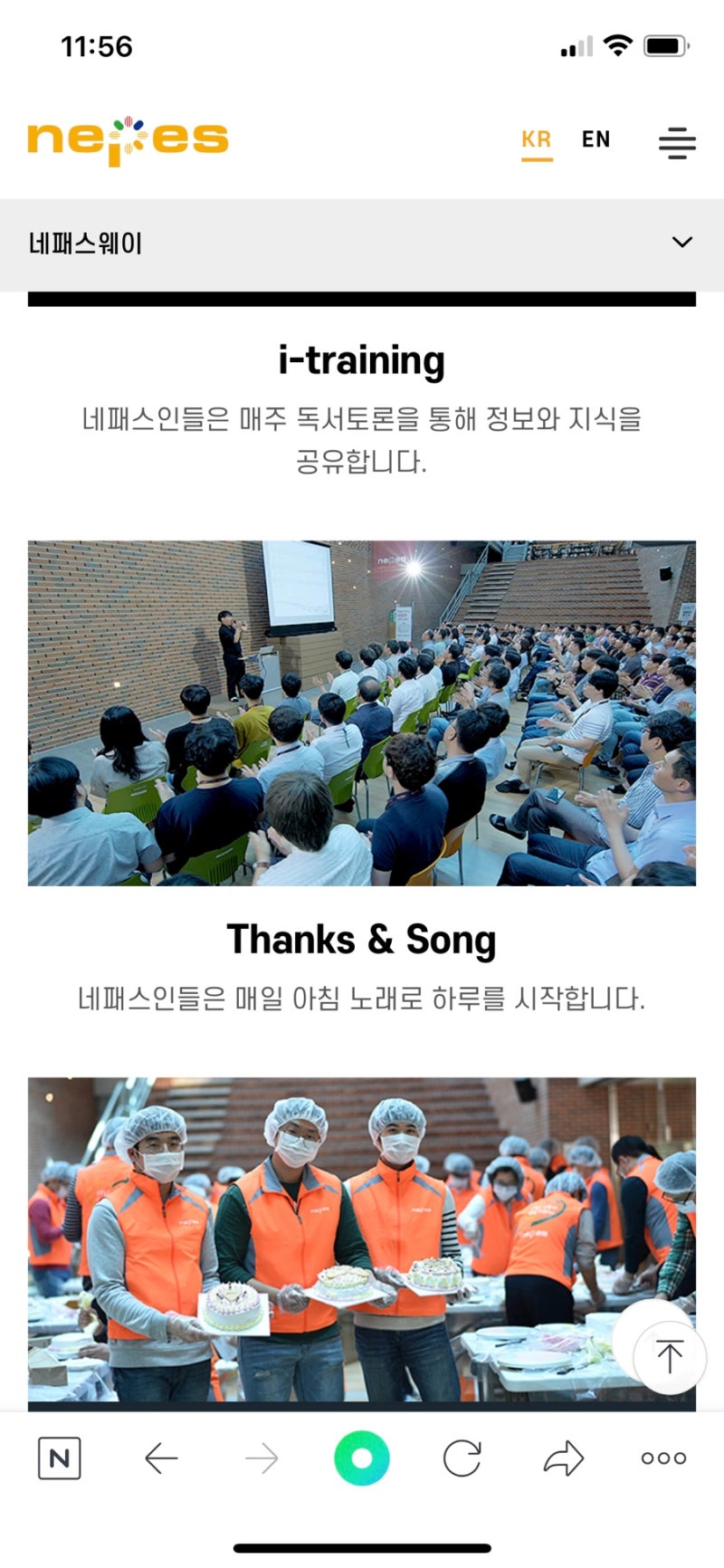Image resolution: width=724 pixels, height=1568 pixels.
Task: Share this page
Action: (x=563, y=1458)
